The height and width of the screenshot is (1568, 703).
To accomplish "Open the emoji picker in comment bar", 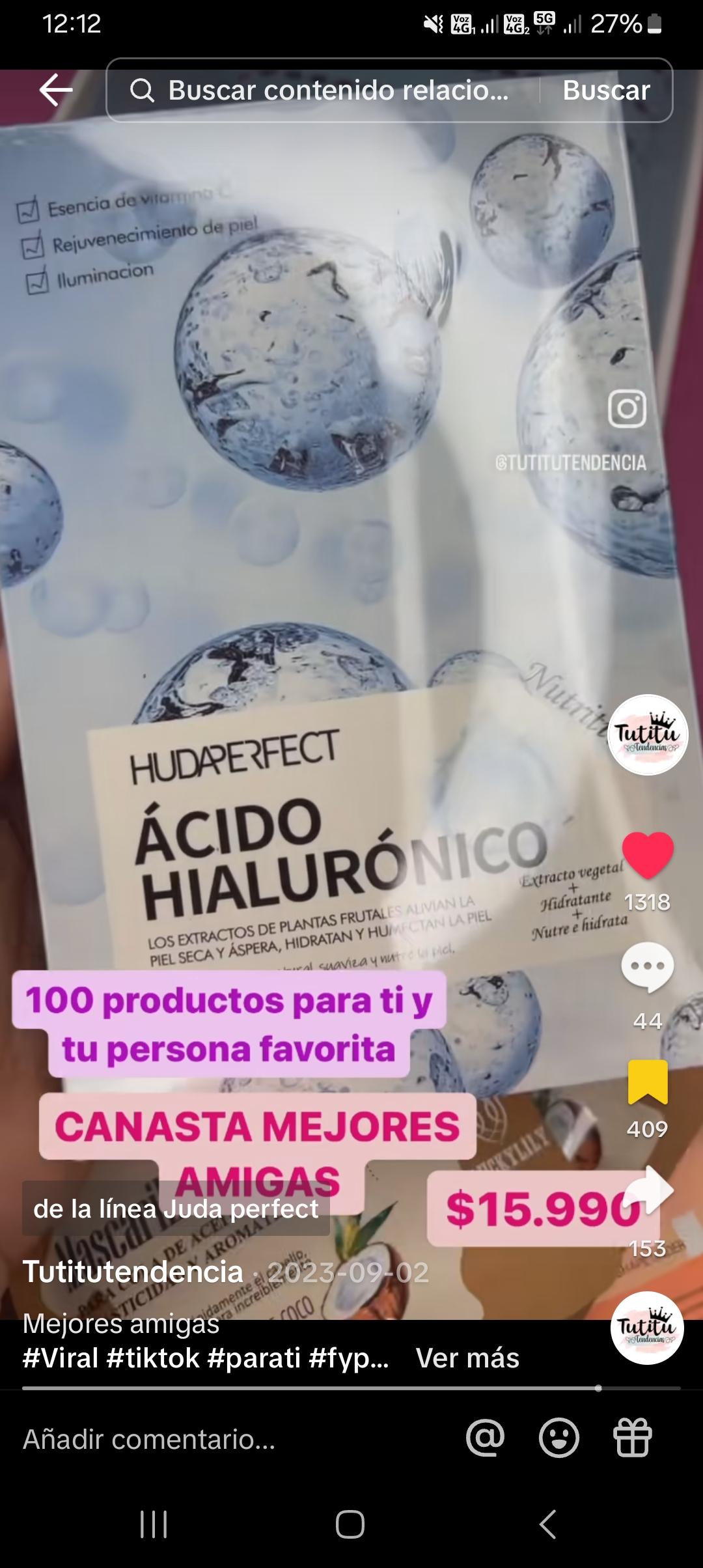I will coord(558,1438).
